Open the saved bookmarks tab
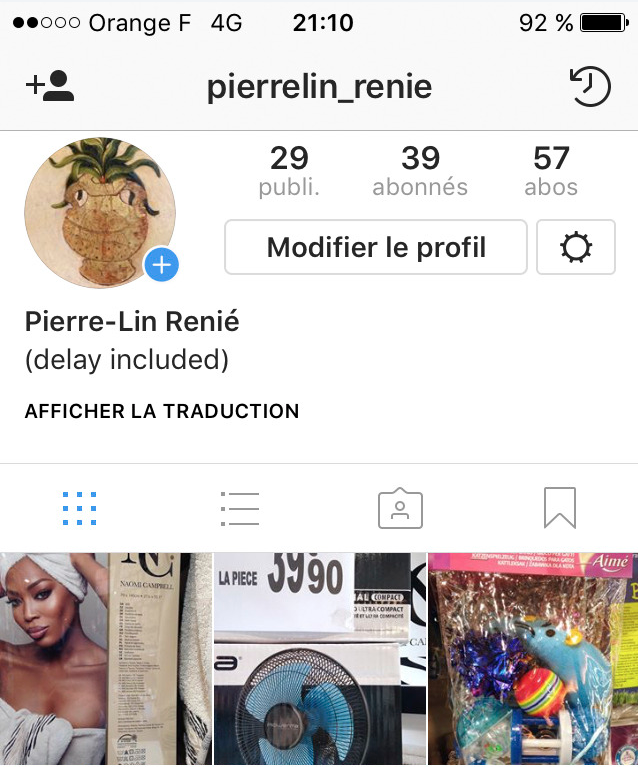The width and height of the screenshot is (638, 767). (559, 509)
